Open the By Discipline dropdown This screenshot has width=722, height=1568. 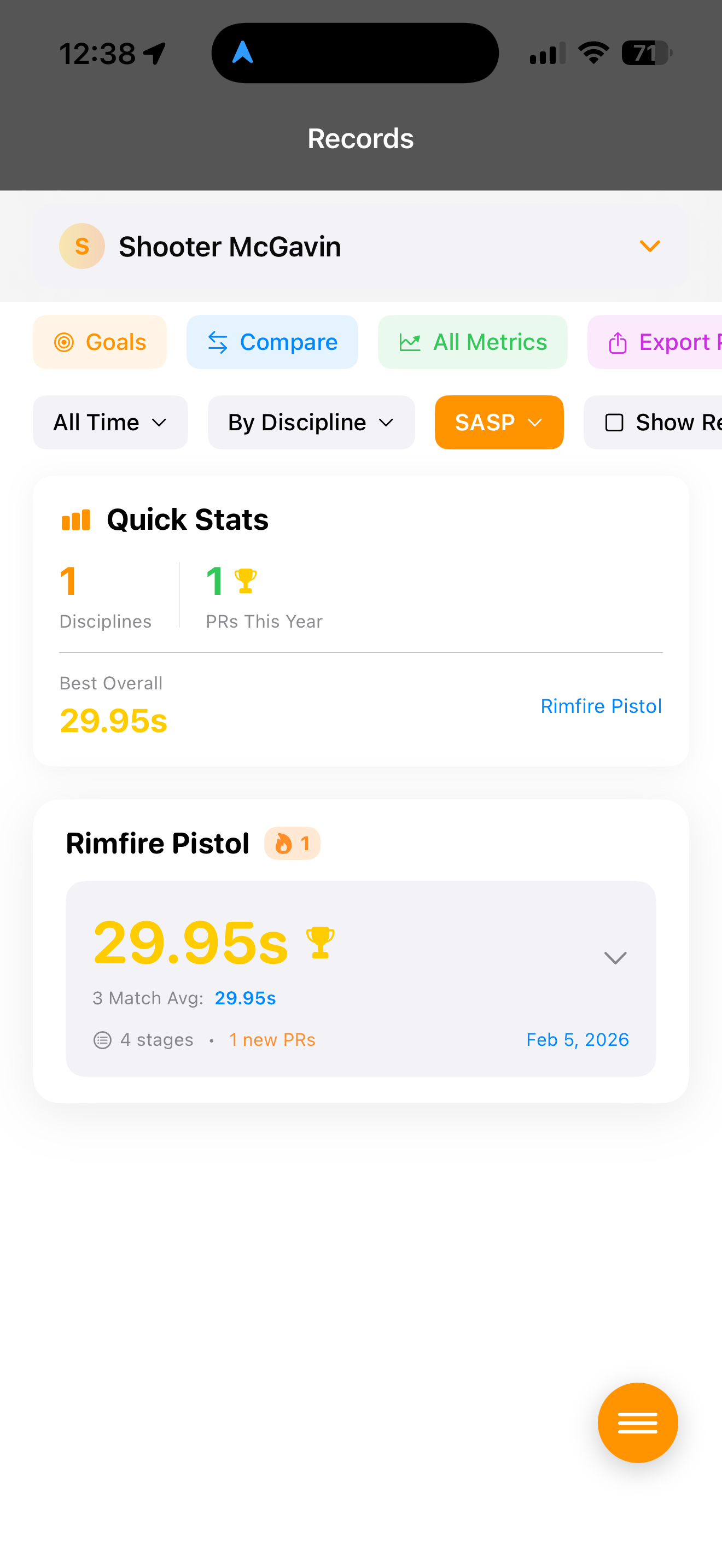(311, 422)
